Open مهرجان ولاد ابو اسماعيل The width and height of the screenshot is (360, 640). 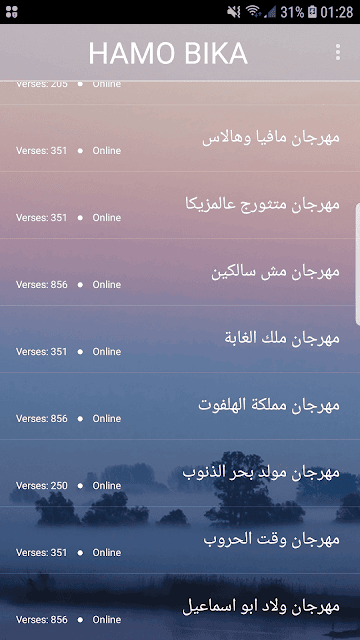(180, 607)
